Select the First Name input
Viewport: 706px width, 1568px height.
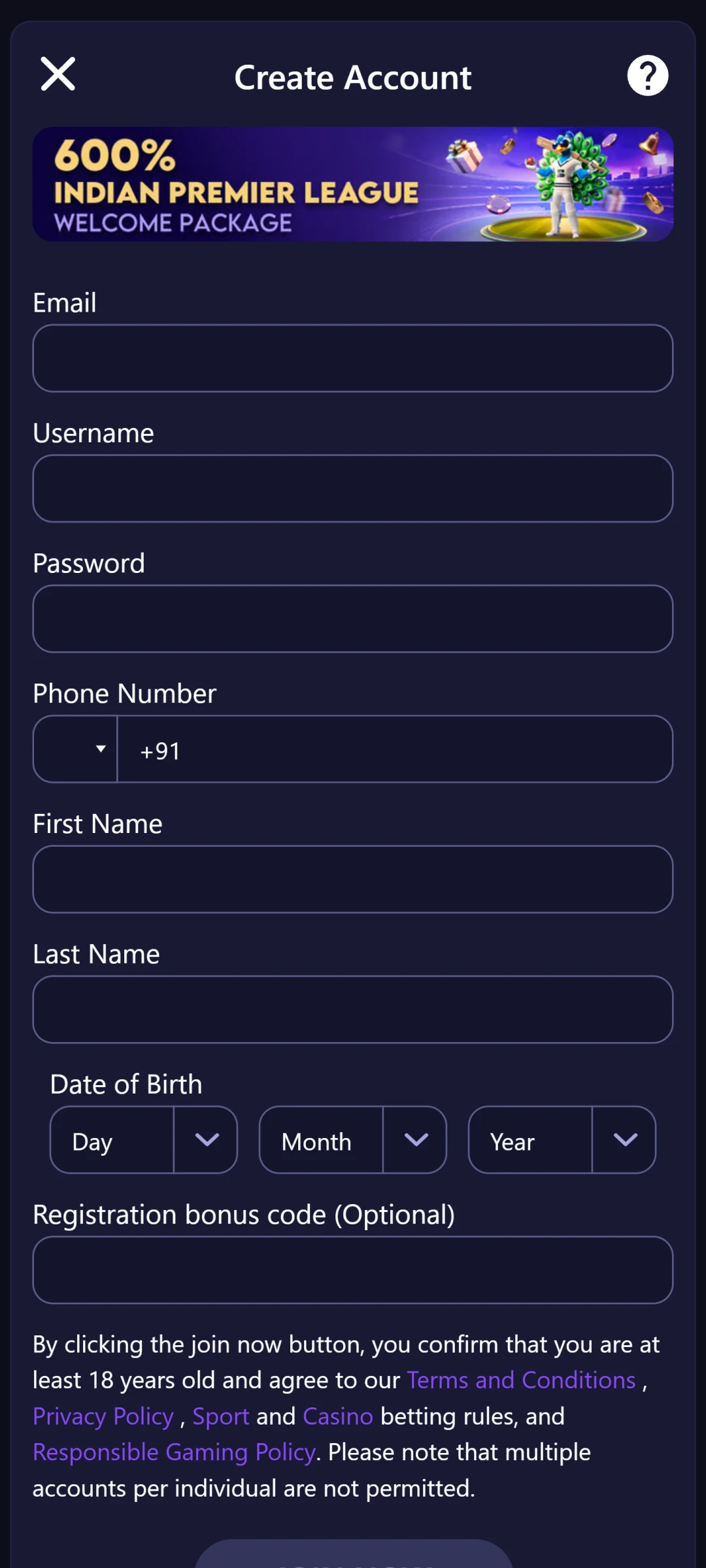tap(353, 879)
